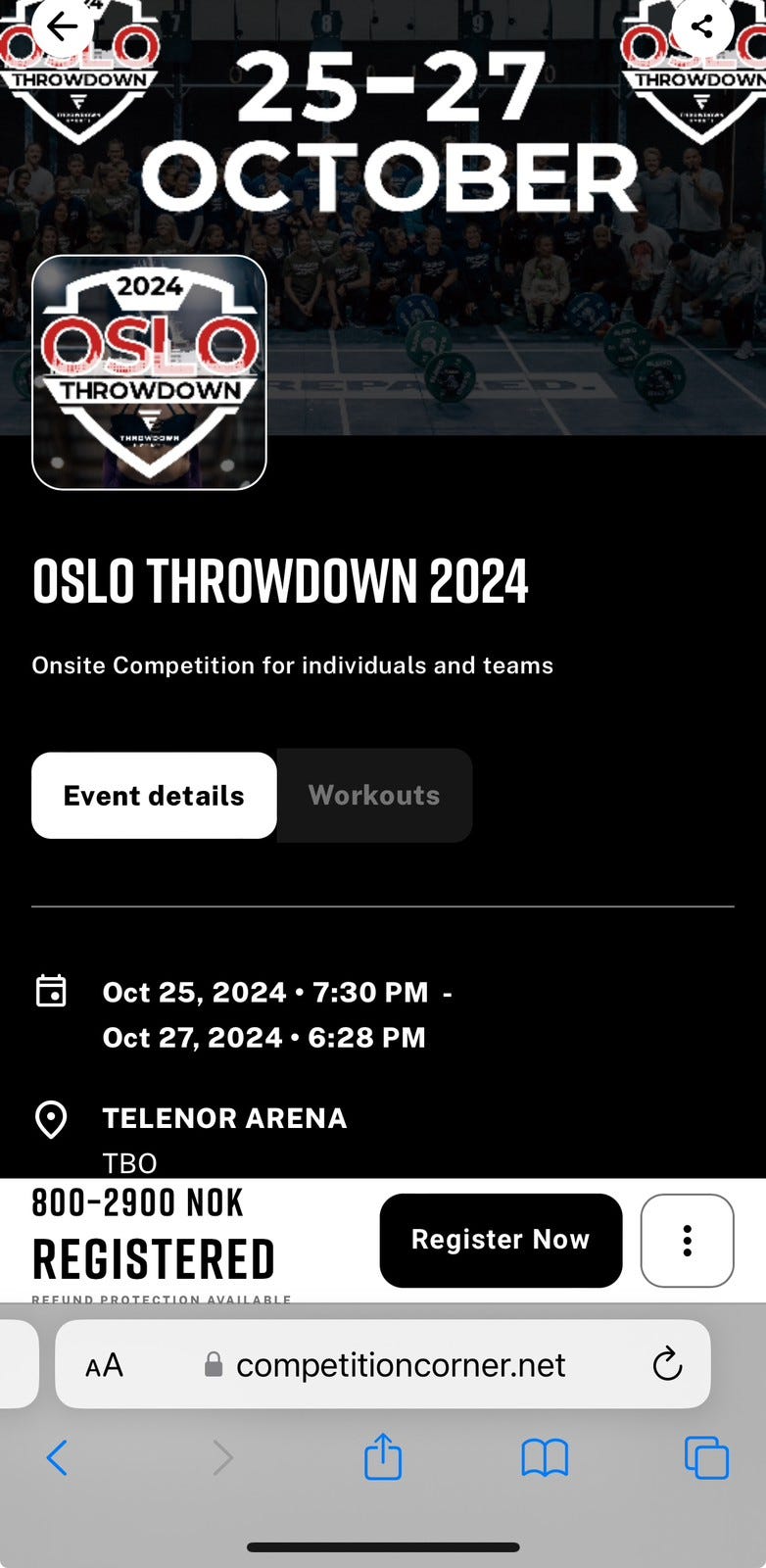Switch to the Workouts tab
This screenshot has width=766, height=1568.
(373, 796)
